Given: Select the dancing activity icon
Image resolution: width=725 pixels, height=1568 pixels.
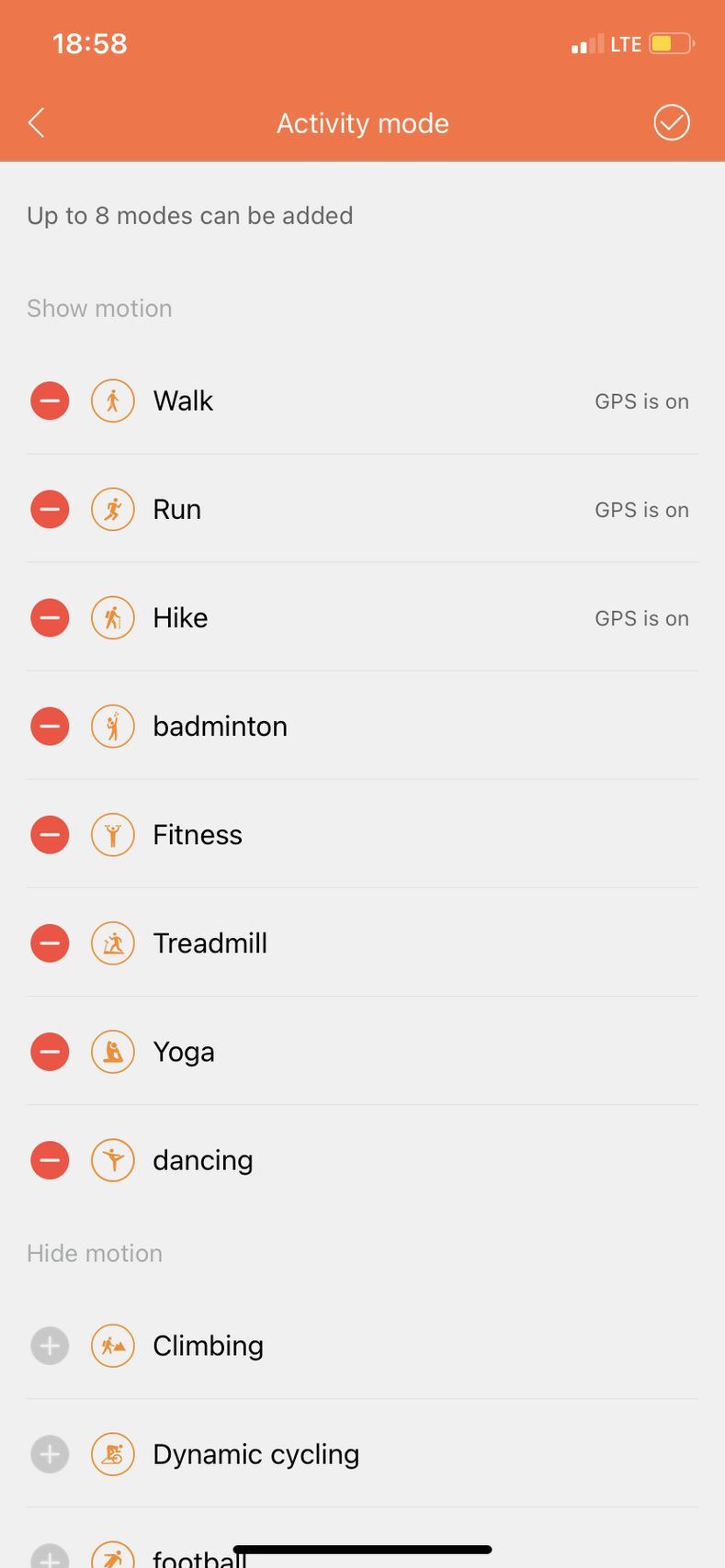Looking at the screenshot, I should [112, 1159].
